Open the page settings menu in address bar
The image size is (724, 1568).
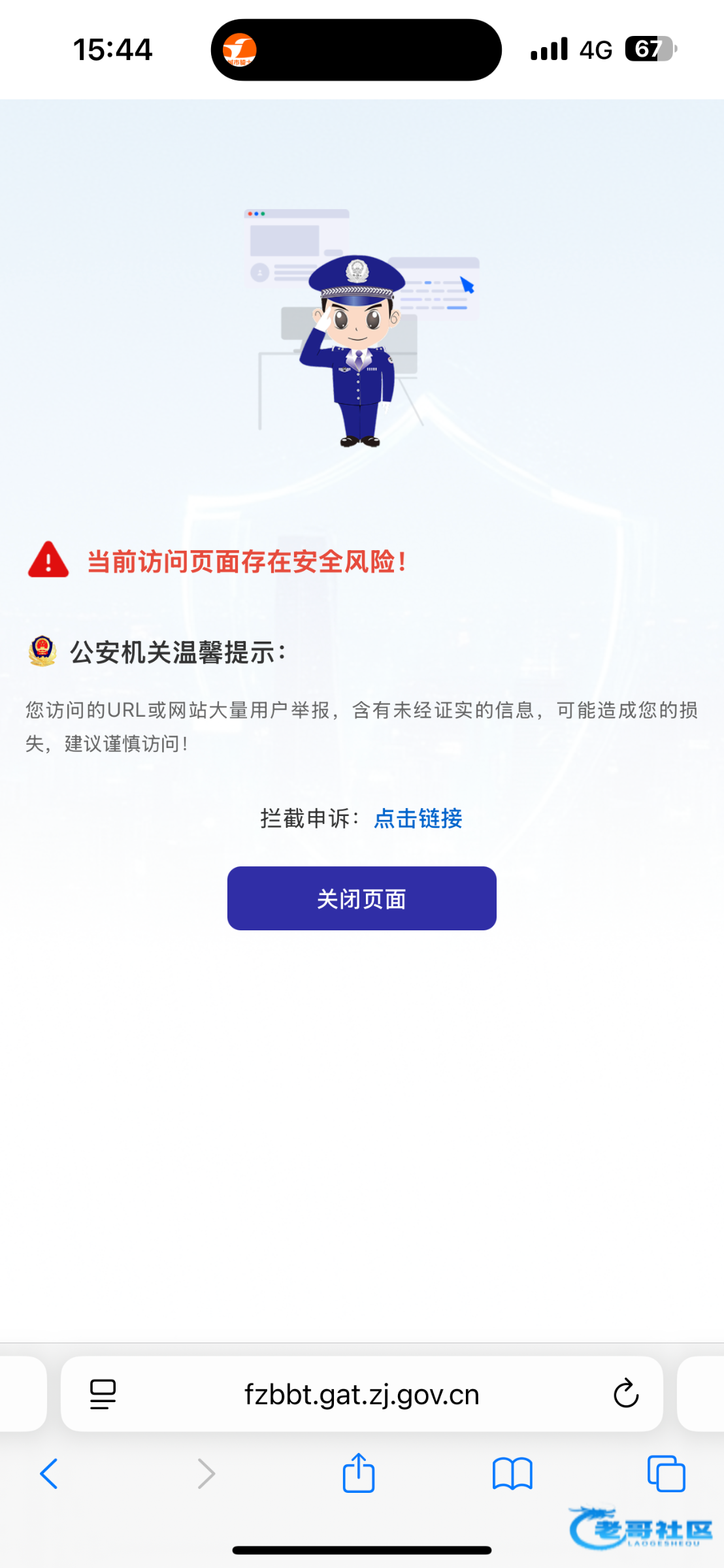point(103,1394)
